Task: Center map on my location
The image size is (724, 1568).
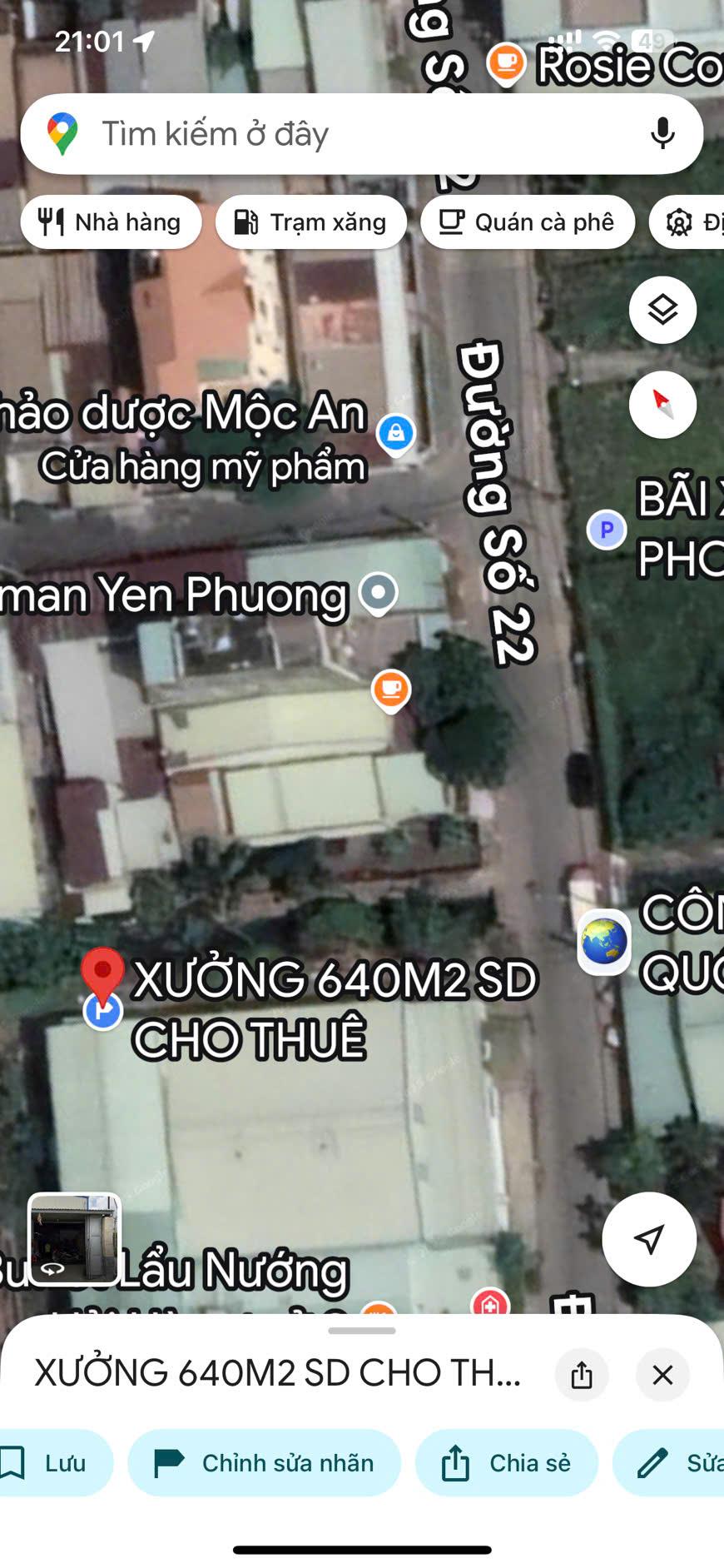Action: [649, 1239]
